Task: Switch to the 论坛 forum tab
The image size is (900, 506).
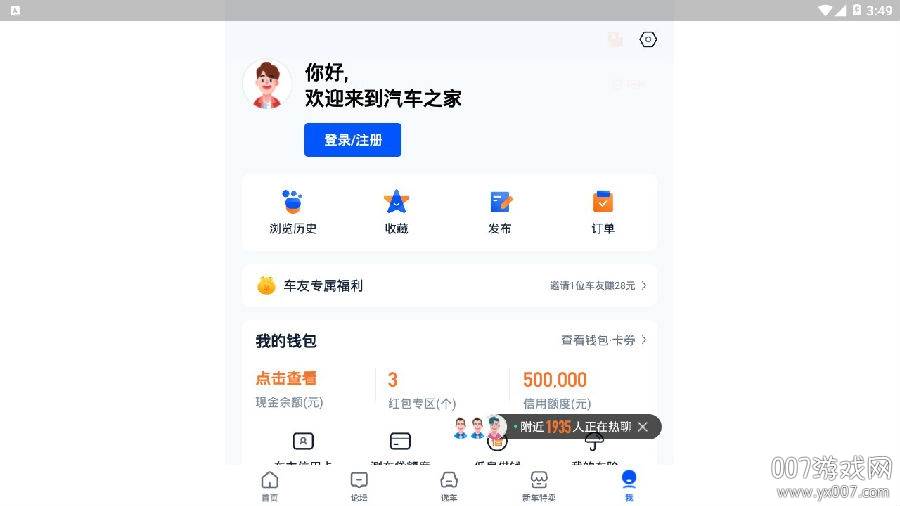Action: click(x=359, y=485)
